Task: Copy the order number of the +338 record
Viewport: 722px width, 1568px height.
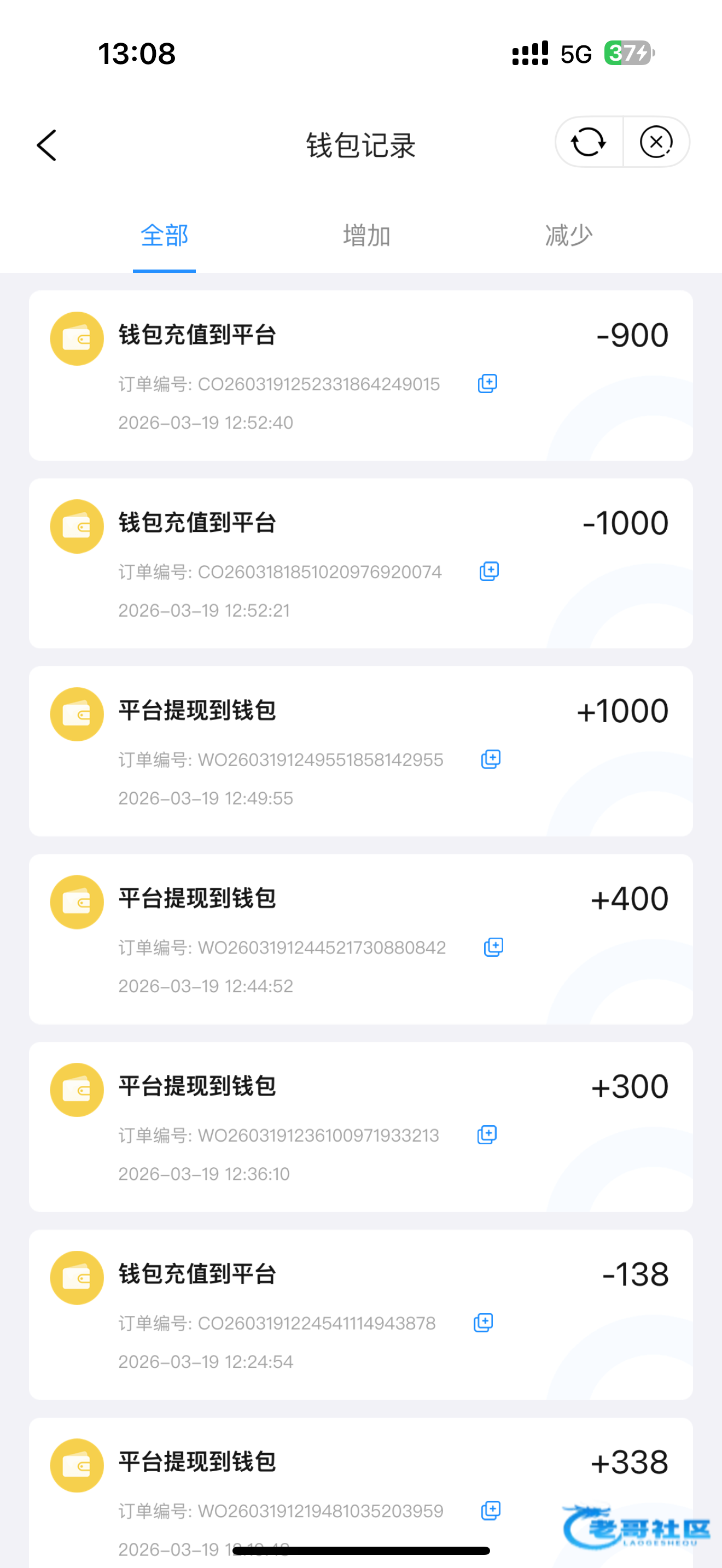Action: click(491, 1510)
